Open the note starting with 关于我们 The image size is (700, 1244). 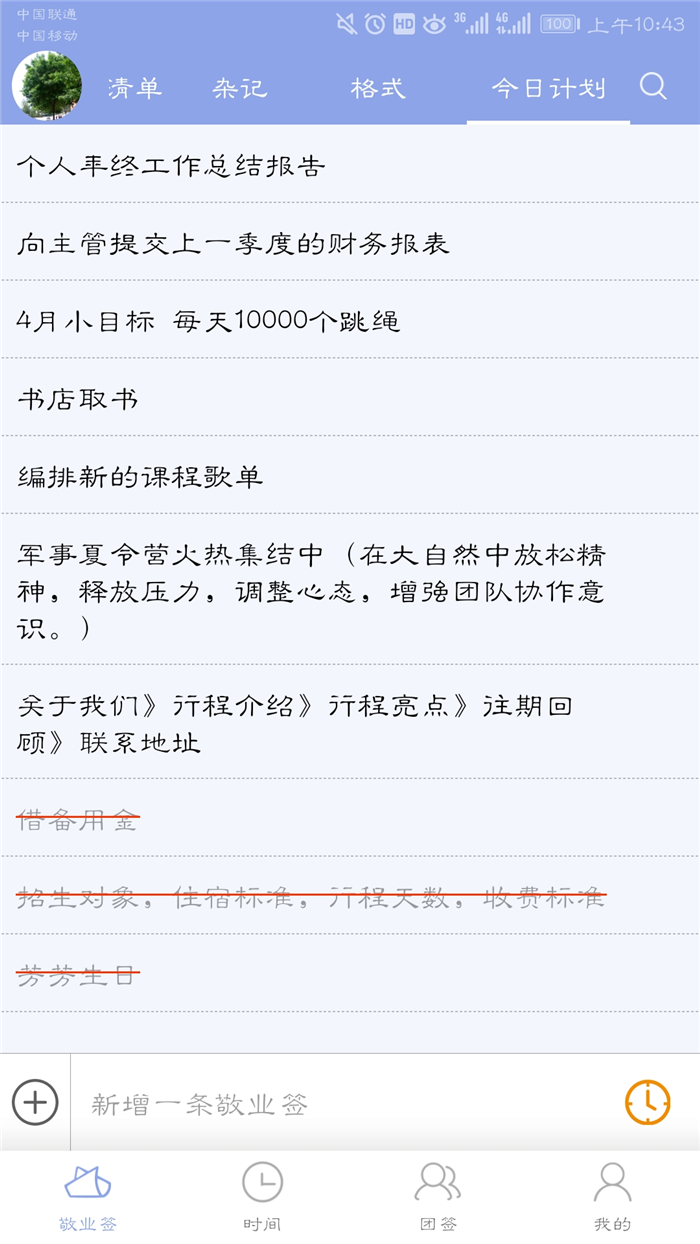350,722
